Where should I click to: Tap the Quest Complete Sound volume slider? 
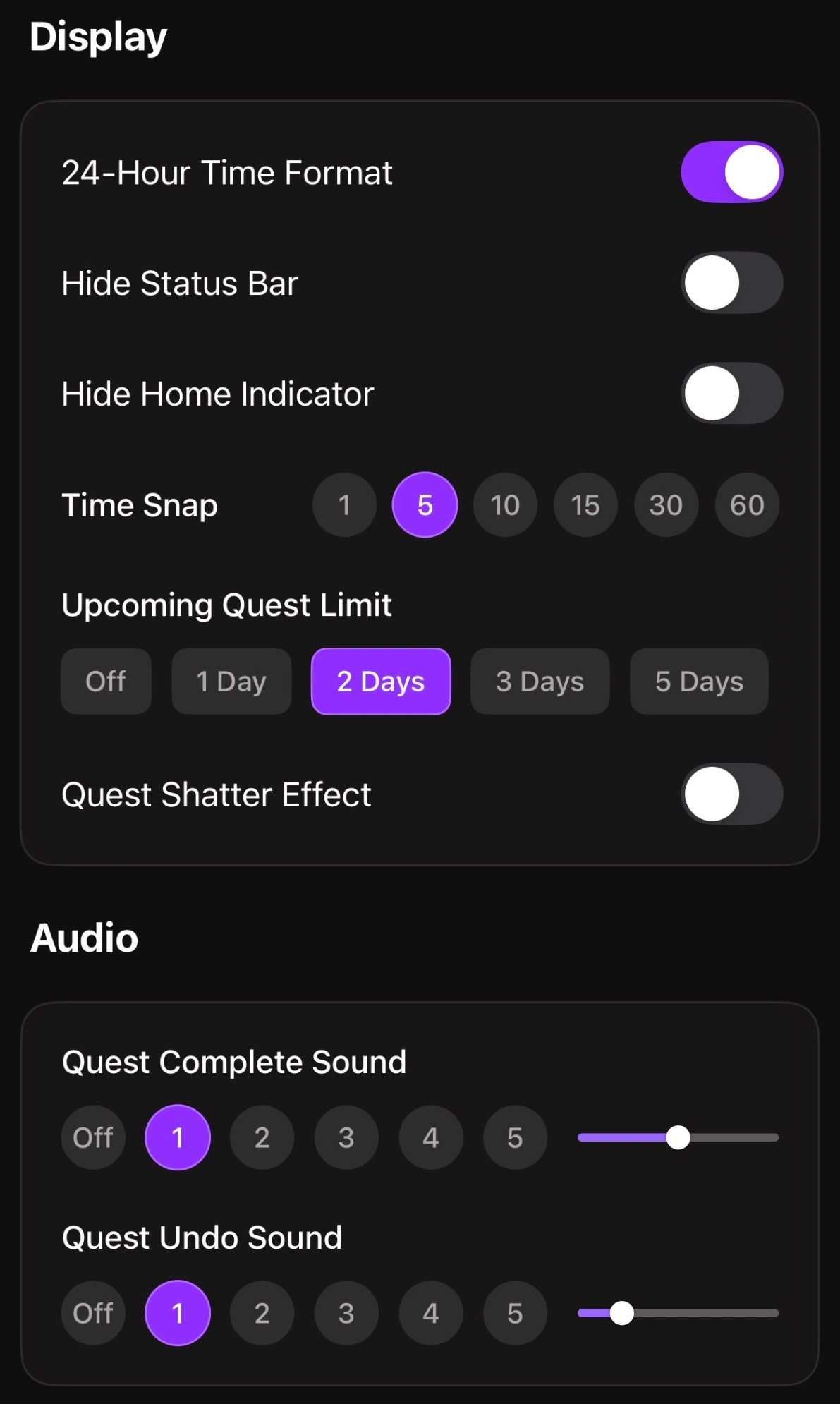click(678, 1137)
